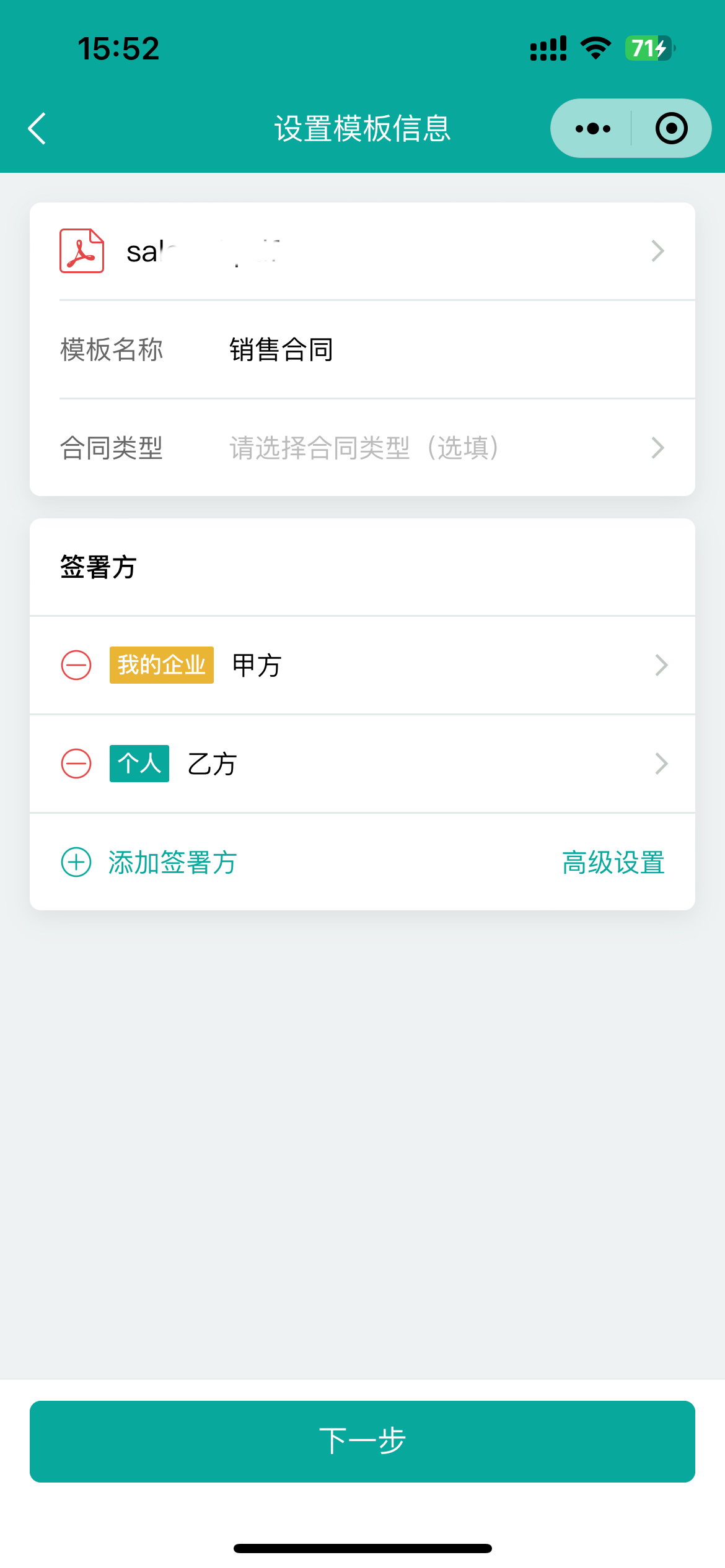The width and height of the screenshot is (725, 1568).
Task: Continue with the 下一步 button
Action: pos(362,1442)
